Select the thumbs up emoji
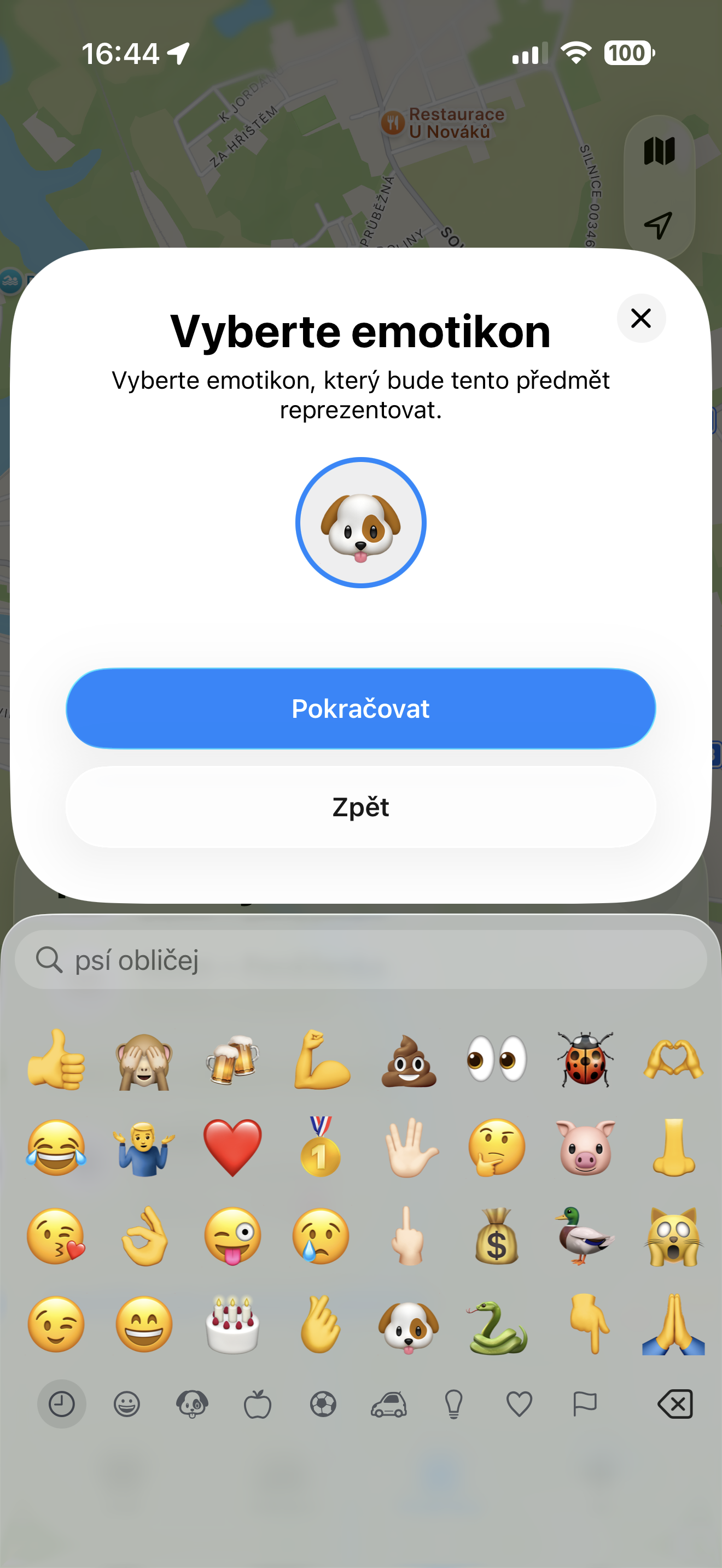This screenshot has width=722, height=1568. pyautogui.click(x=56, y=1059)
